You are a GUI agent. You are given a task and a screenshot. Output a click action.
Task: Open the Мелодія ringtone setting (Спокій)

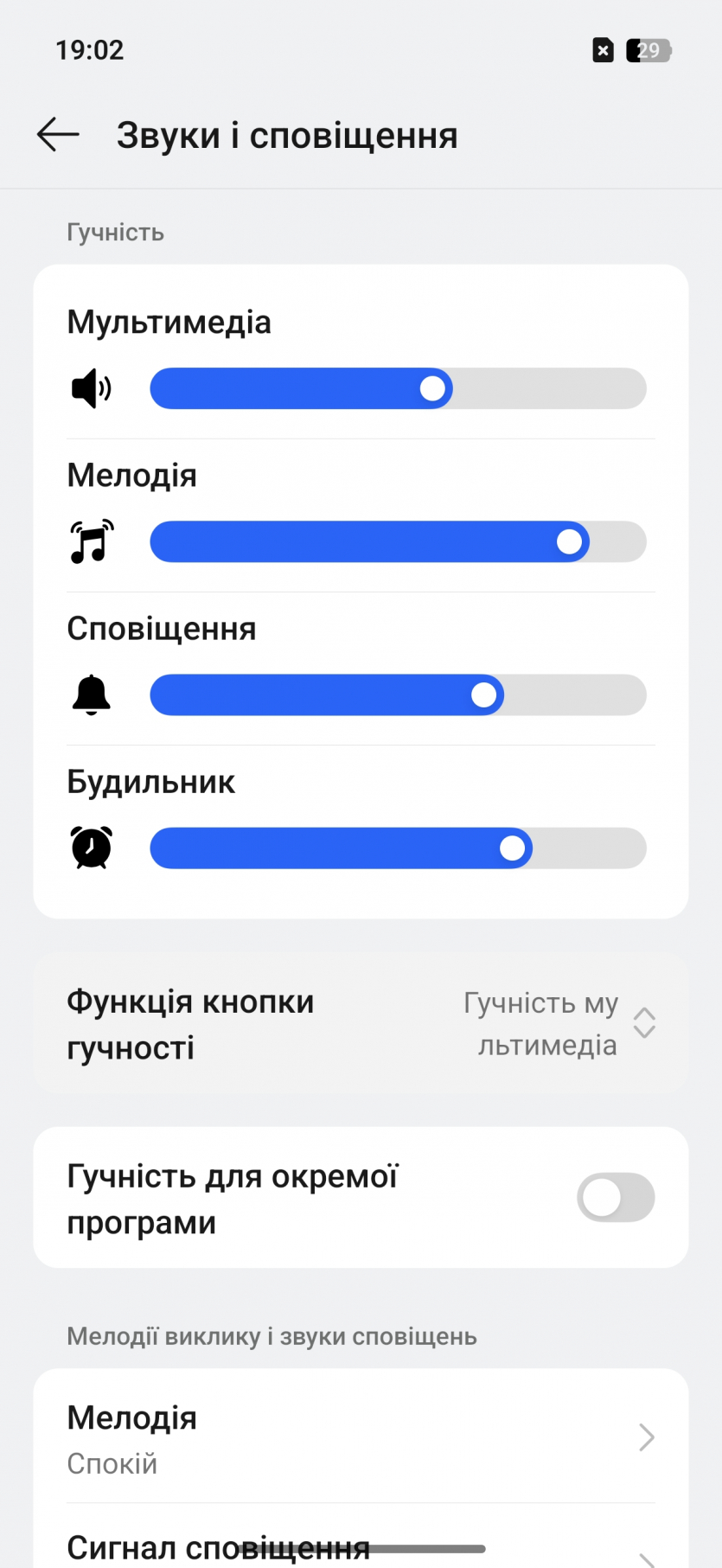click(x=361, y=1437)
